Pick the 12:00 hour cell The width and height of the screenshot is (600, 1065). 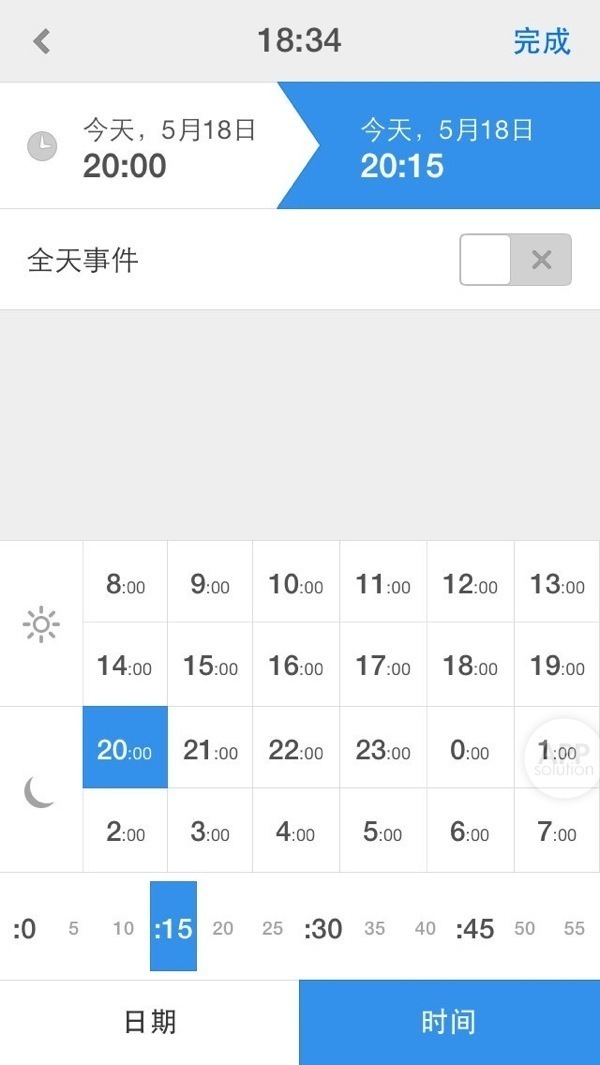[x=470, y=584]
